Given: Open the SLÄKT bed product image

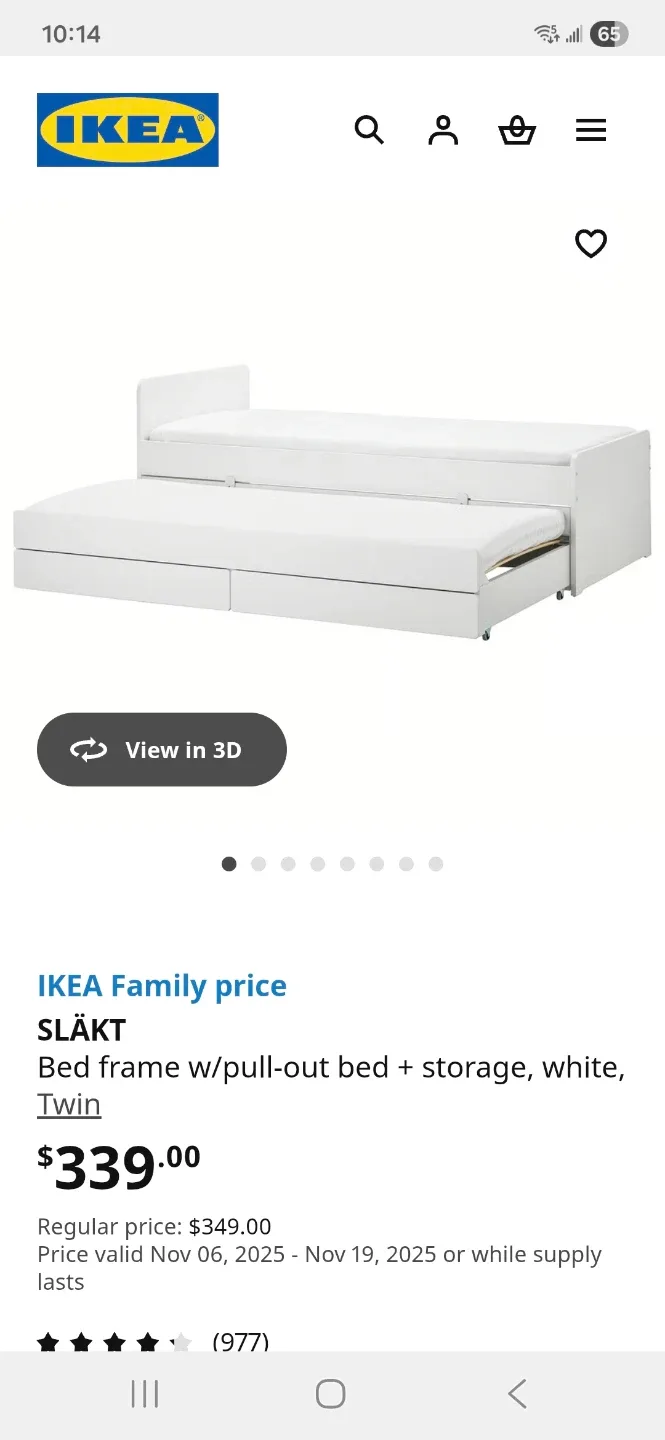Looking at the screenshot, I should coord(332,500).
